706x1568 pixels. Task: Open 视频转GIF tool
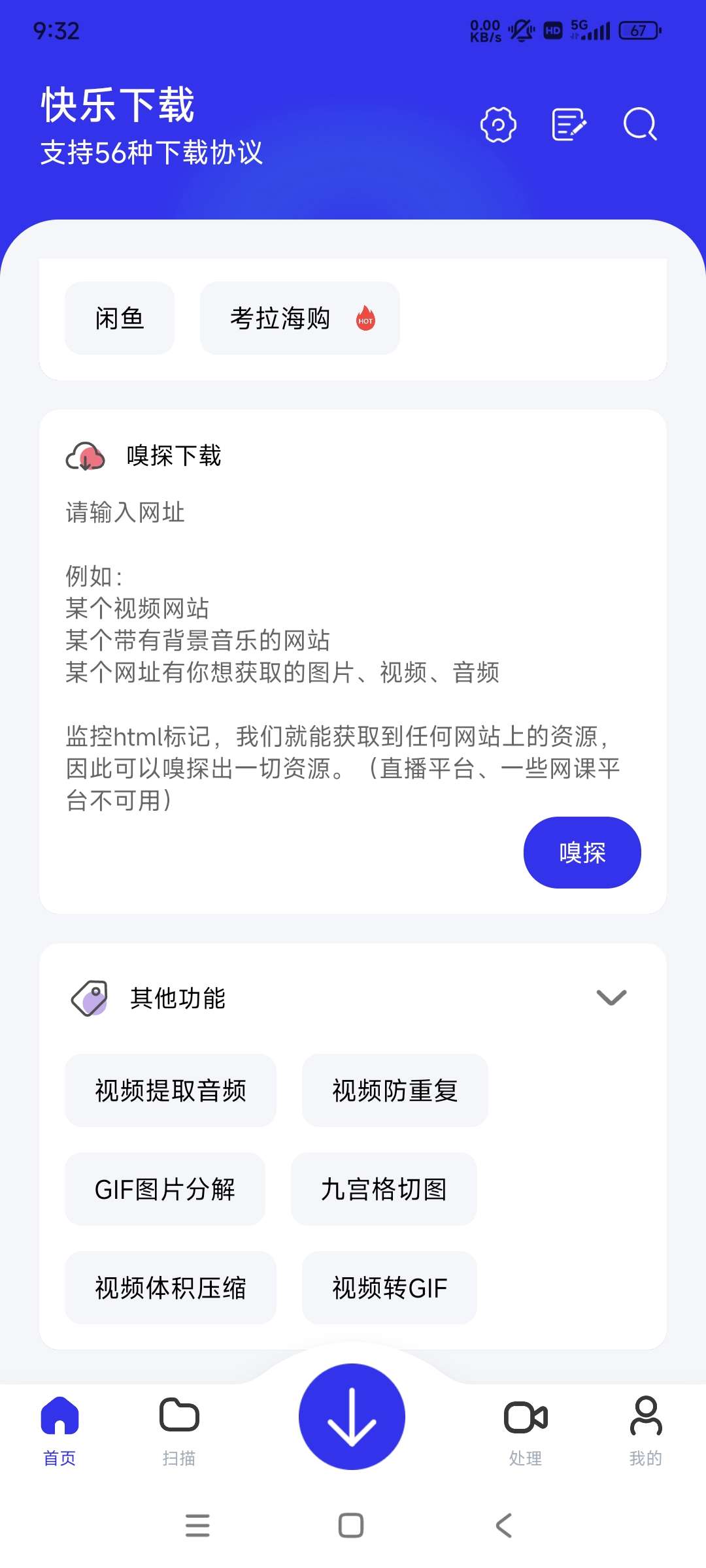[x=390, y=1288]
